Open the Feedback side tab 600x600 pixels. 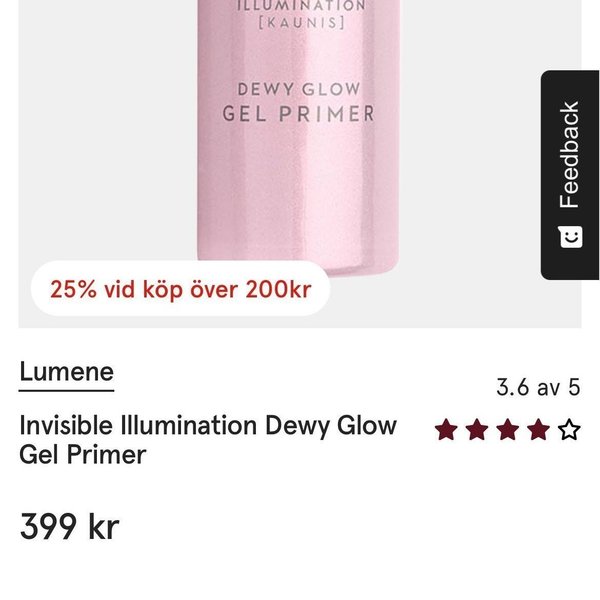pyautogui.click(x=569, y=175)
